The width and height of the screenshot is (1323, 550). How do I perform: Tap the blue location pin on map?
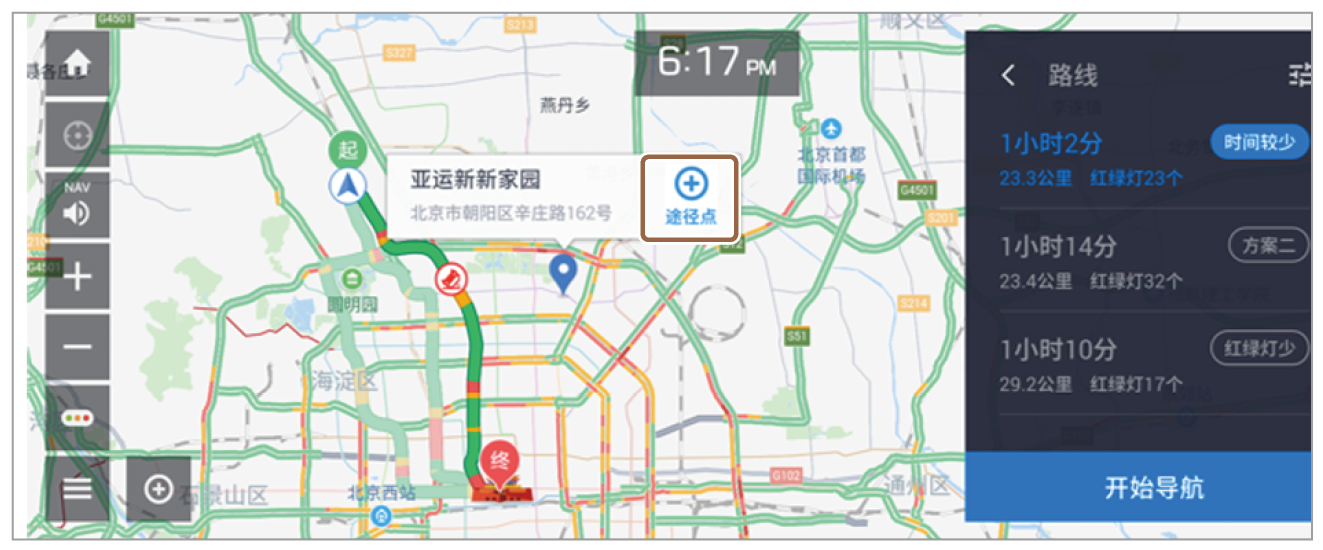tap(564, 271)
